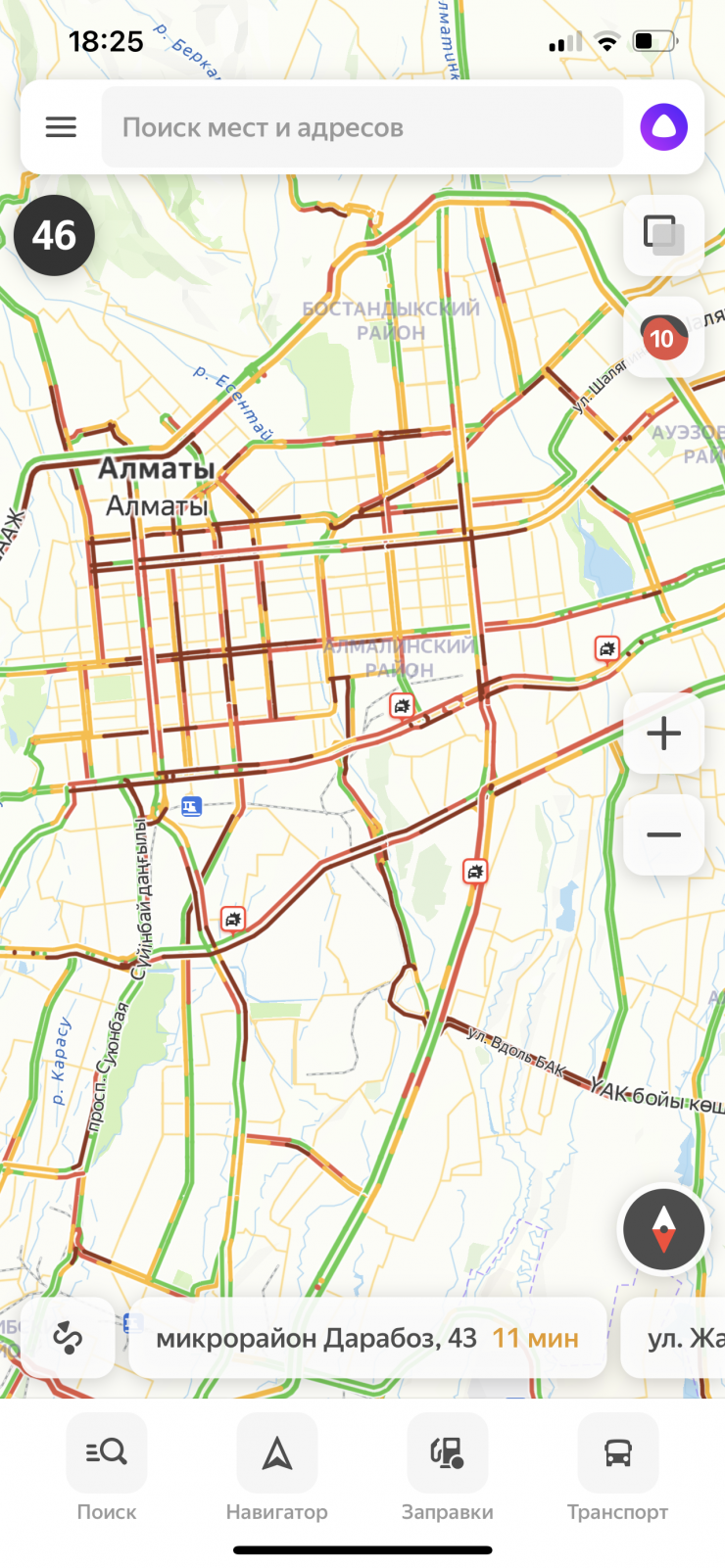This screenshot has height=1568, width=725.
Task: Activate the Alice voice assistant
Action: [x=663, y=127]
